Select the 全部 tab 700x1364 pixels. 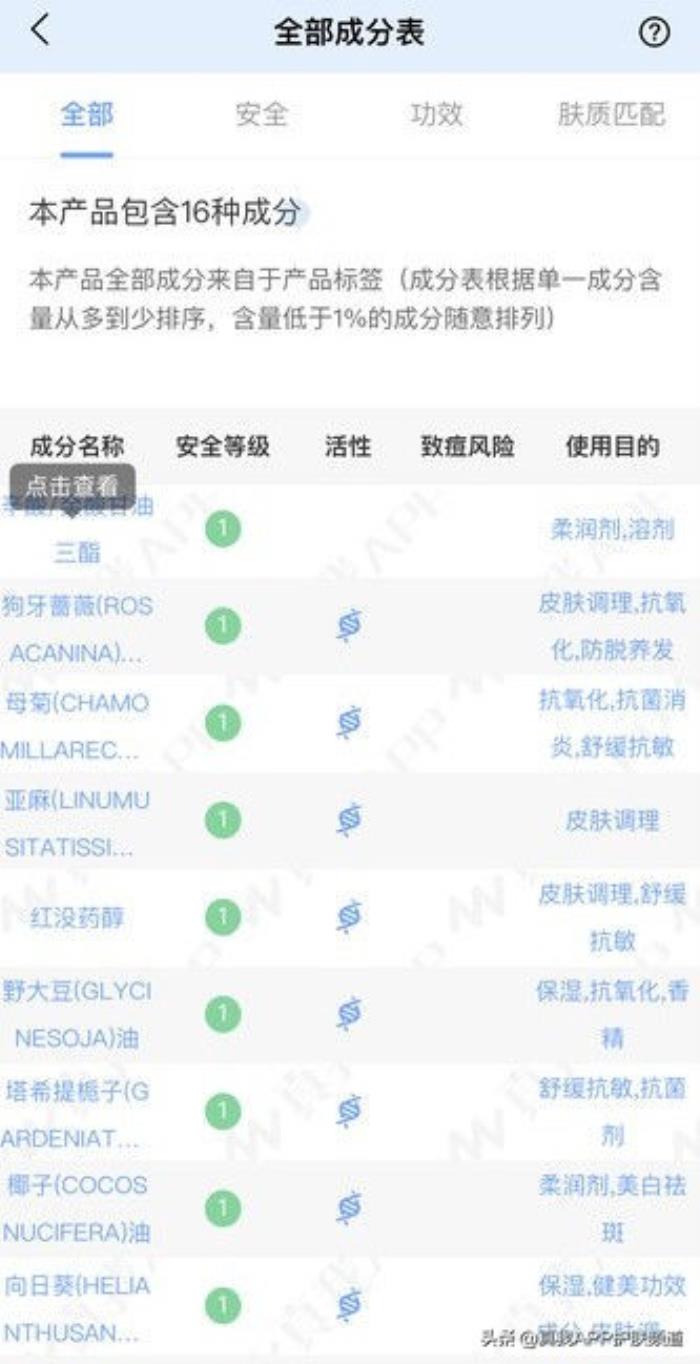tap(87, 114)
